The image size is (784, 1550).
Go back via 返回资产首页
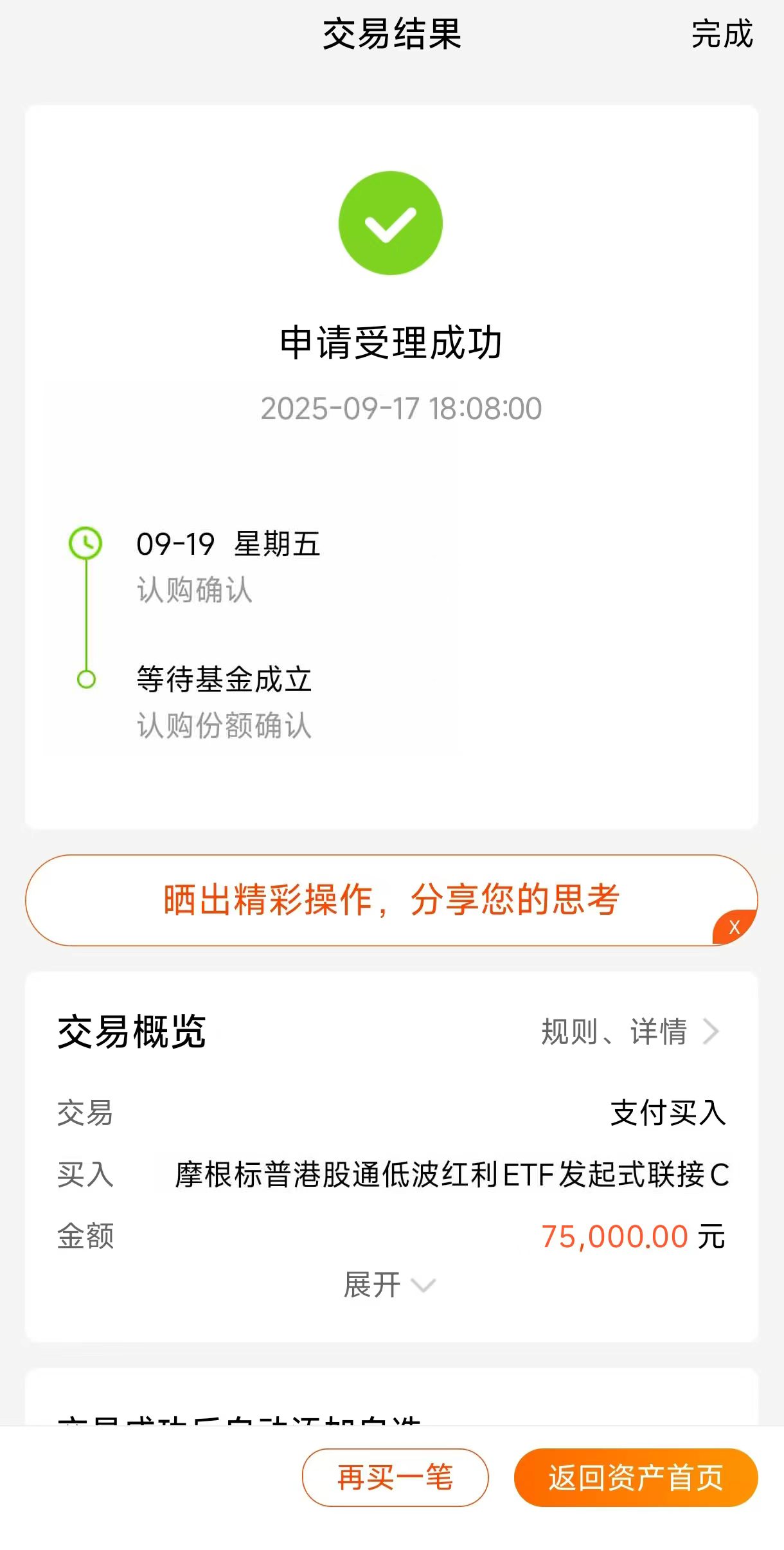636,1477
